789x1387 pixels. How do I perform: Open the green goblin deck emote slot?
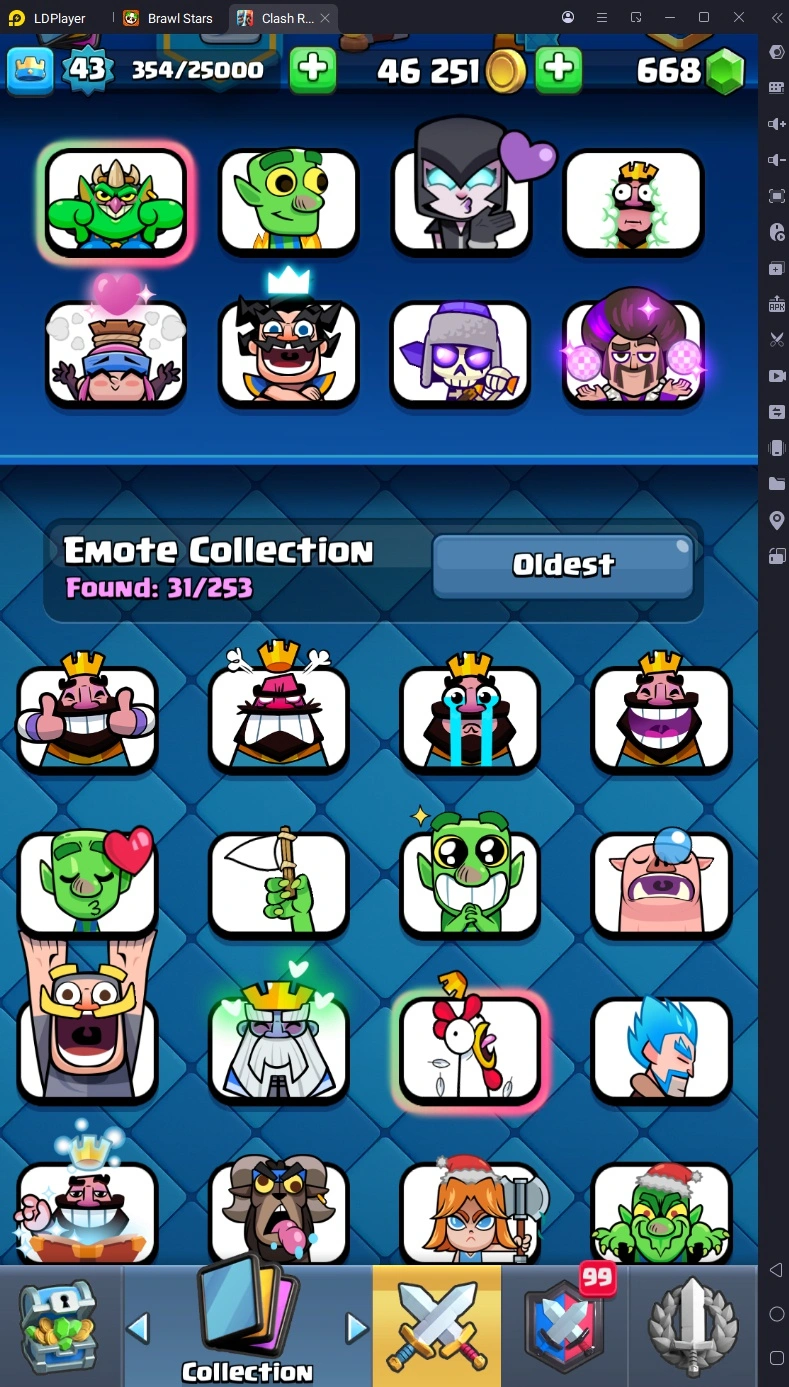click(x=289, y=200)
